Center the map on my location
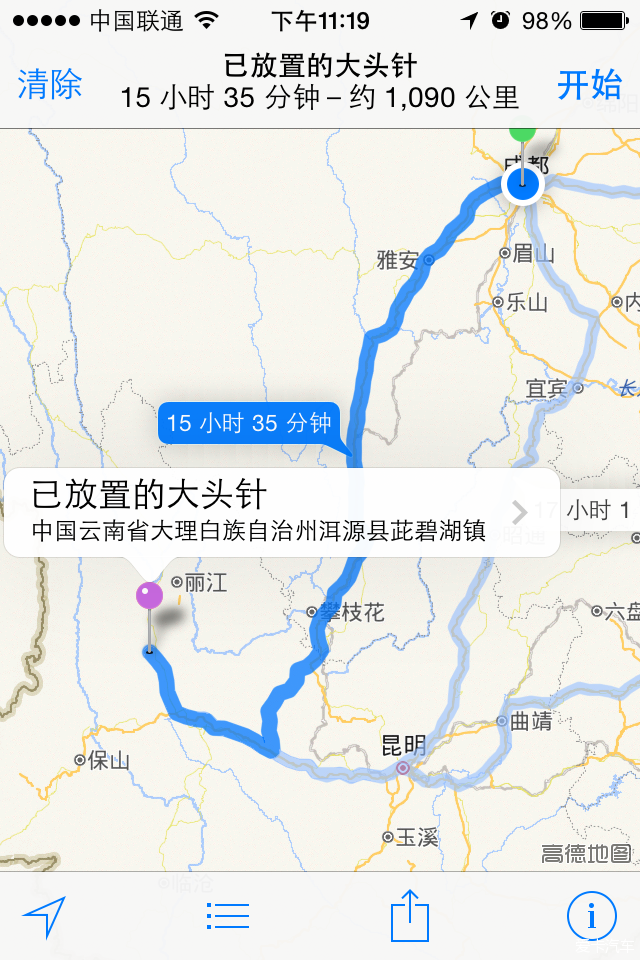Screen dimensions: 640x960 [44, 915]
